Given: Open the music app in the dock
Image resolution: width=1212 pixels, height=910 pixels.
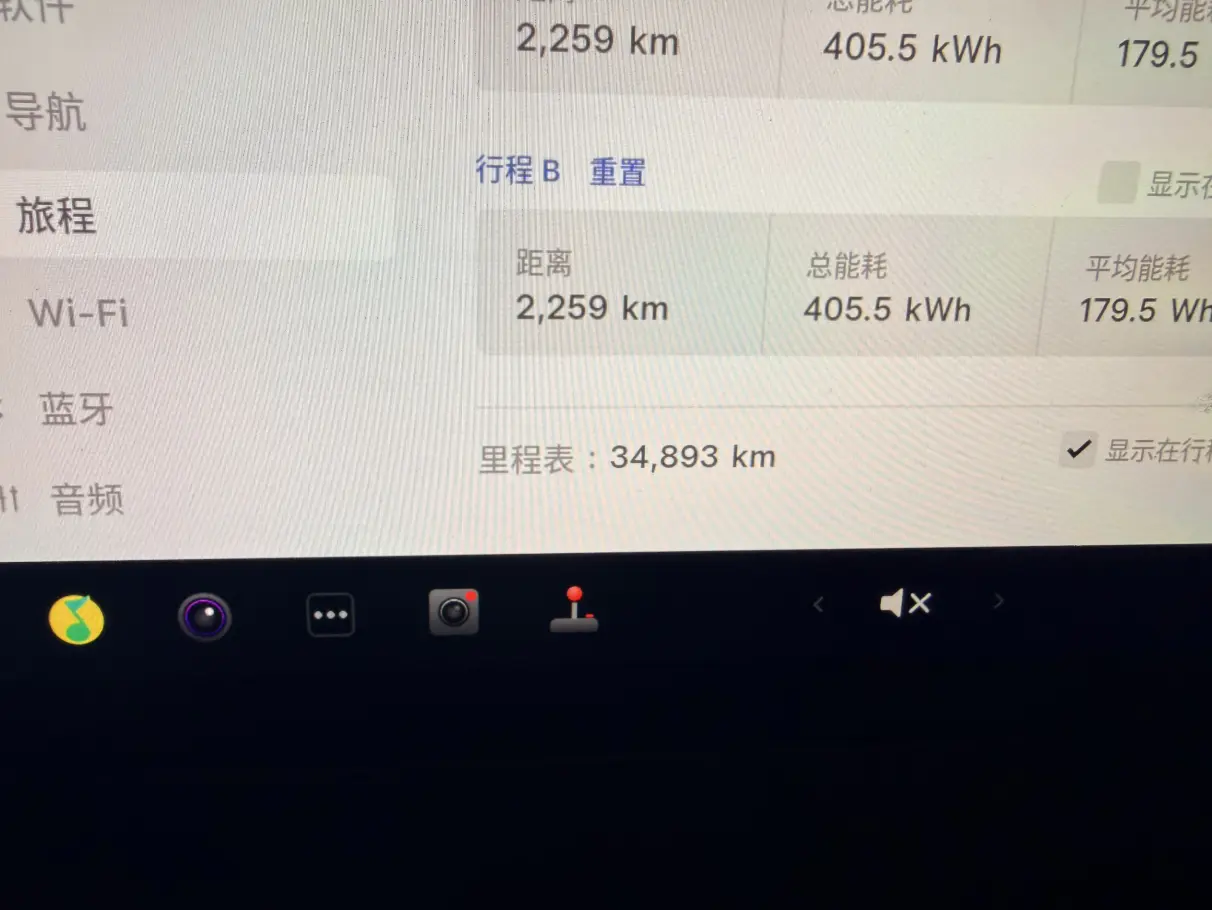Looking at the screenshot, I should point(77,618).
